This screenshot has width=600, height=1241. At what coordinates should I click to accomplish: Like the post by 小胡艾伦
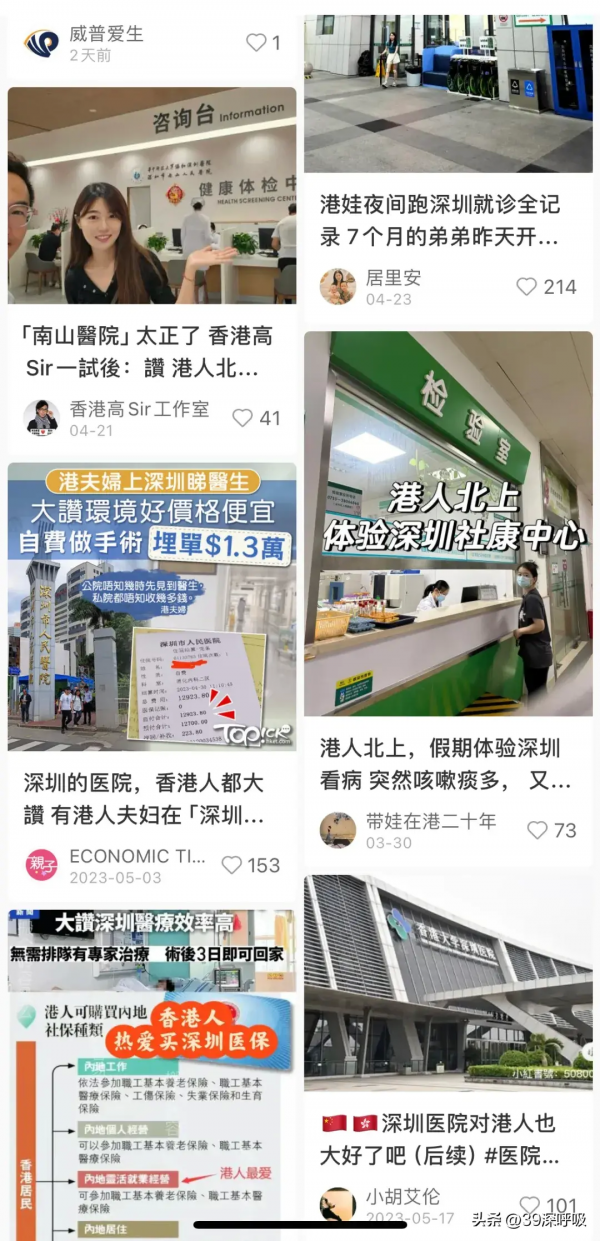click(531, 1206)
